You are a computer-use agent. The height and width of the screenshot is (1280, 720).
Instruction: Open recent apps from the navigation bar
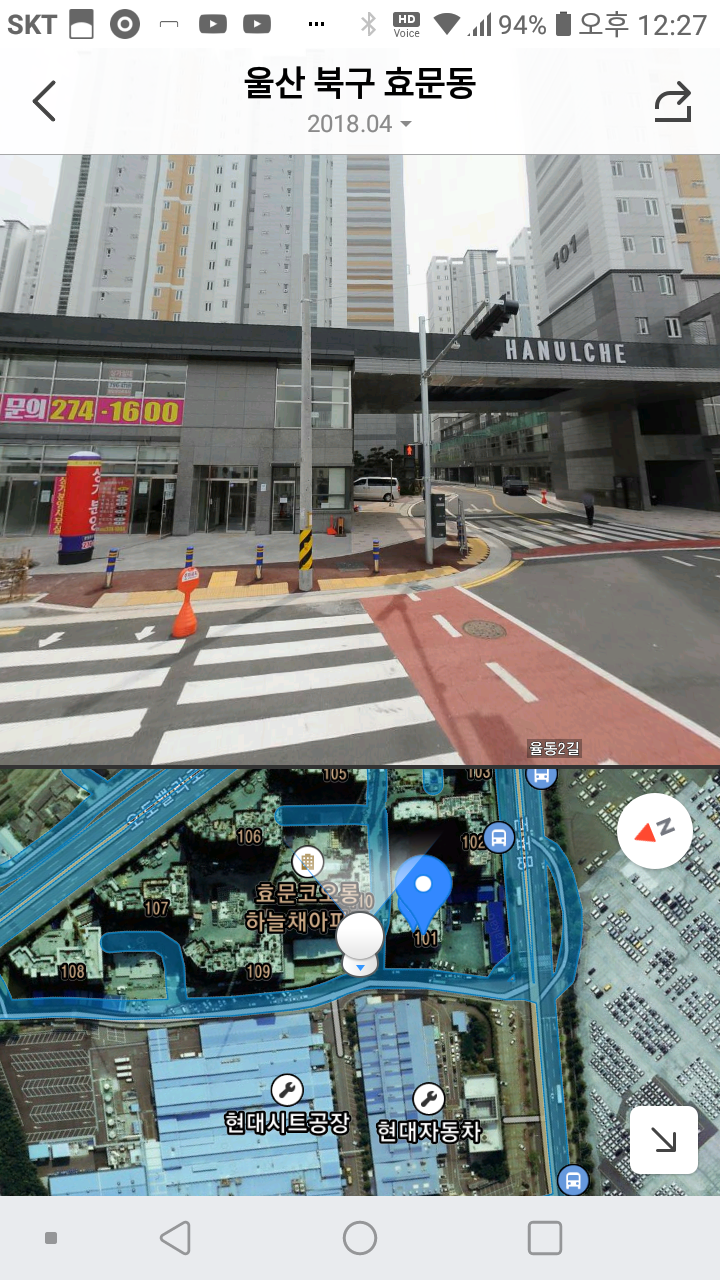tap(545, 1238)
